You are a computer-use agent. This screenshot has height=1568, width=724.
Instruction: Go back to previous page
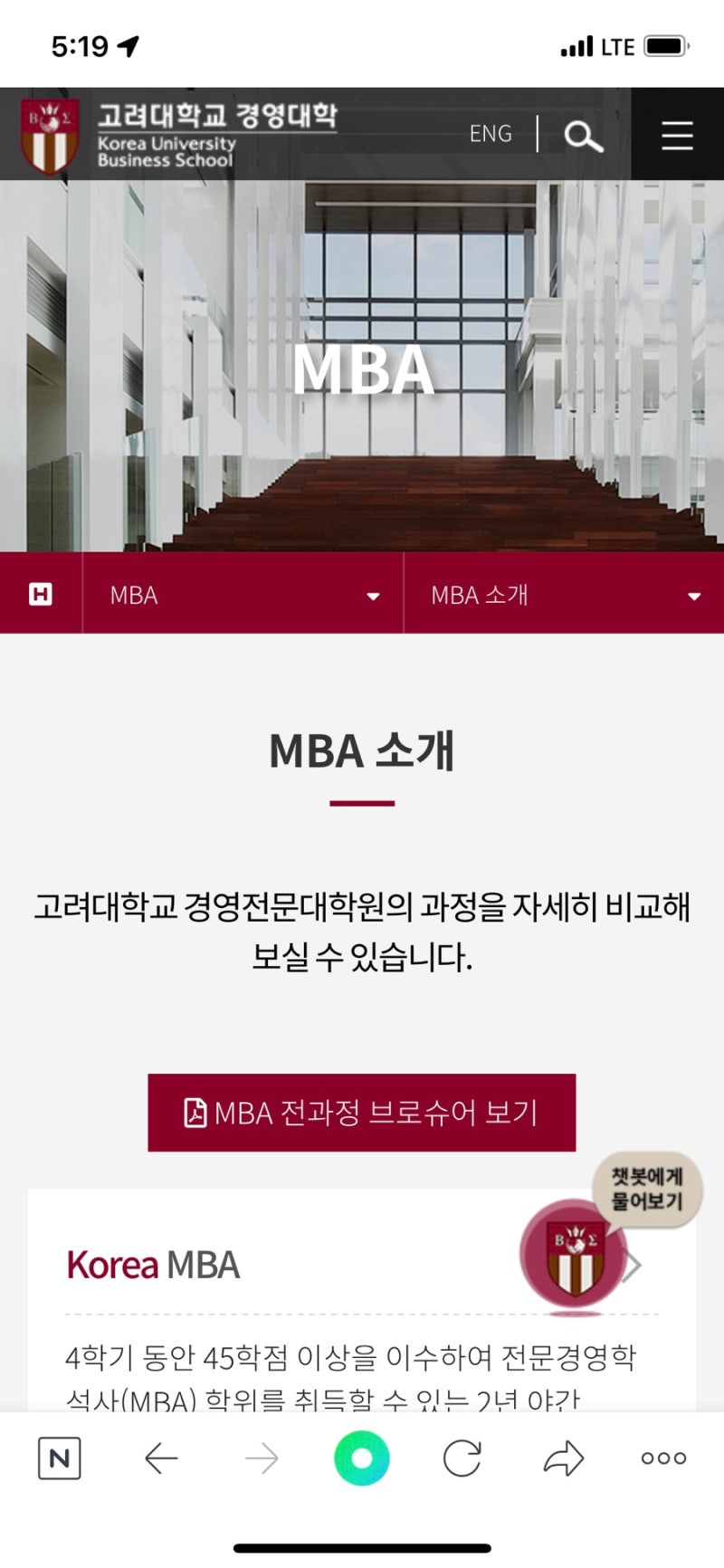[x=161, y=1458]
